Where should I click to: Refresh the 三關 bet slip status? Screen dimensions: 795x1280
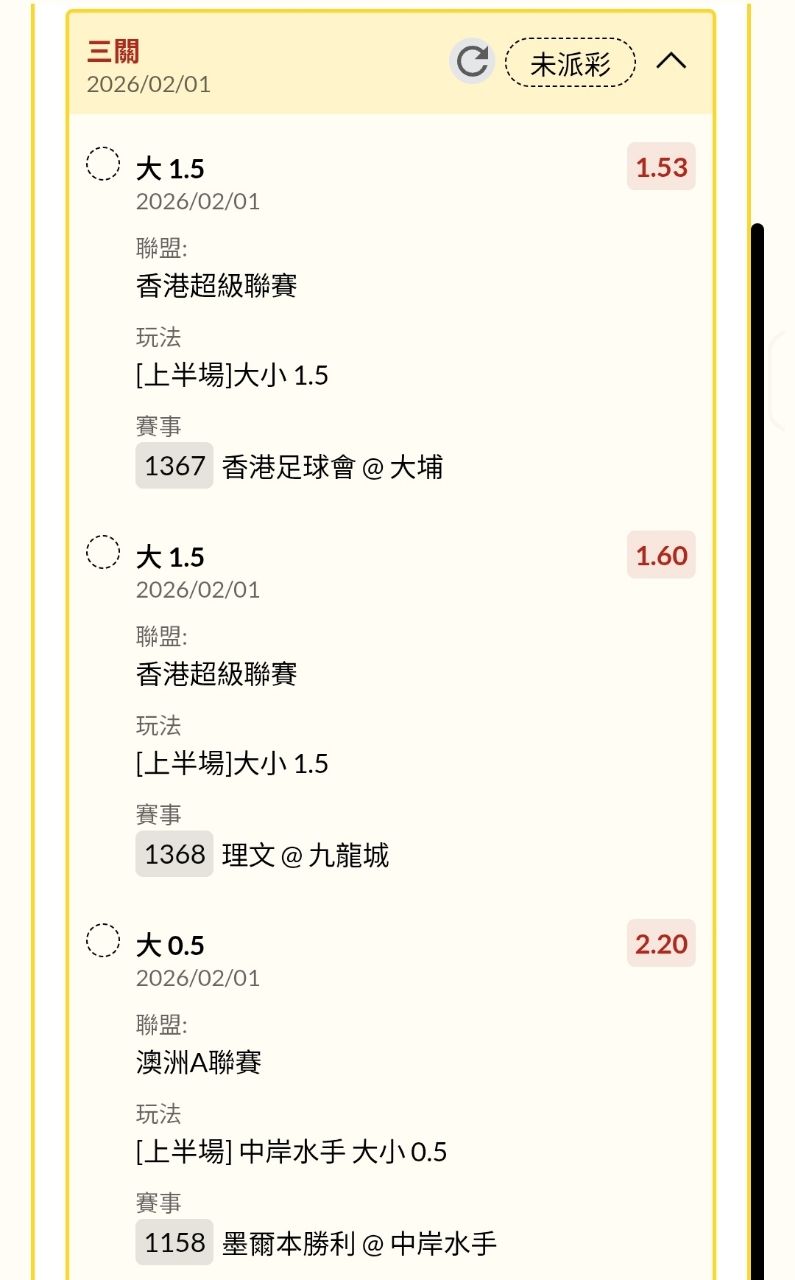click(472, 62)
